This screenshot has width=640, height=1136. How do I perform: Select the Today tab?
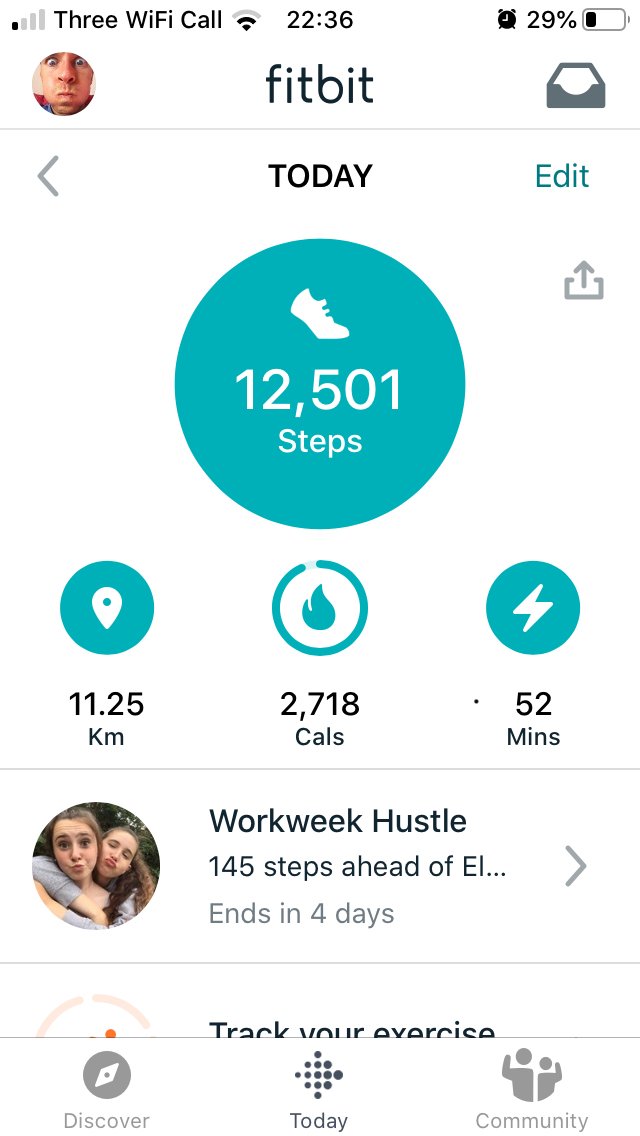pos(319,1089)
